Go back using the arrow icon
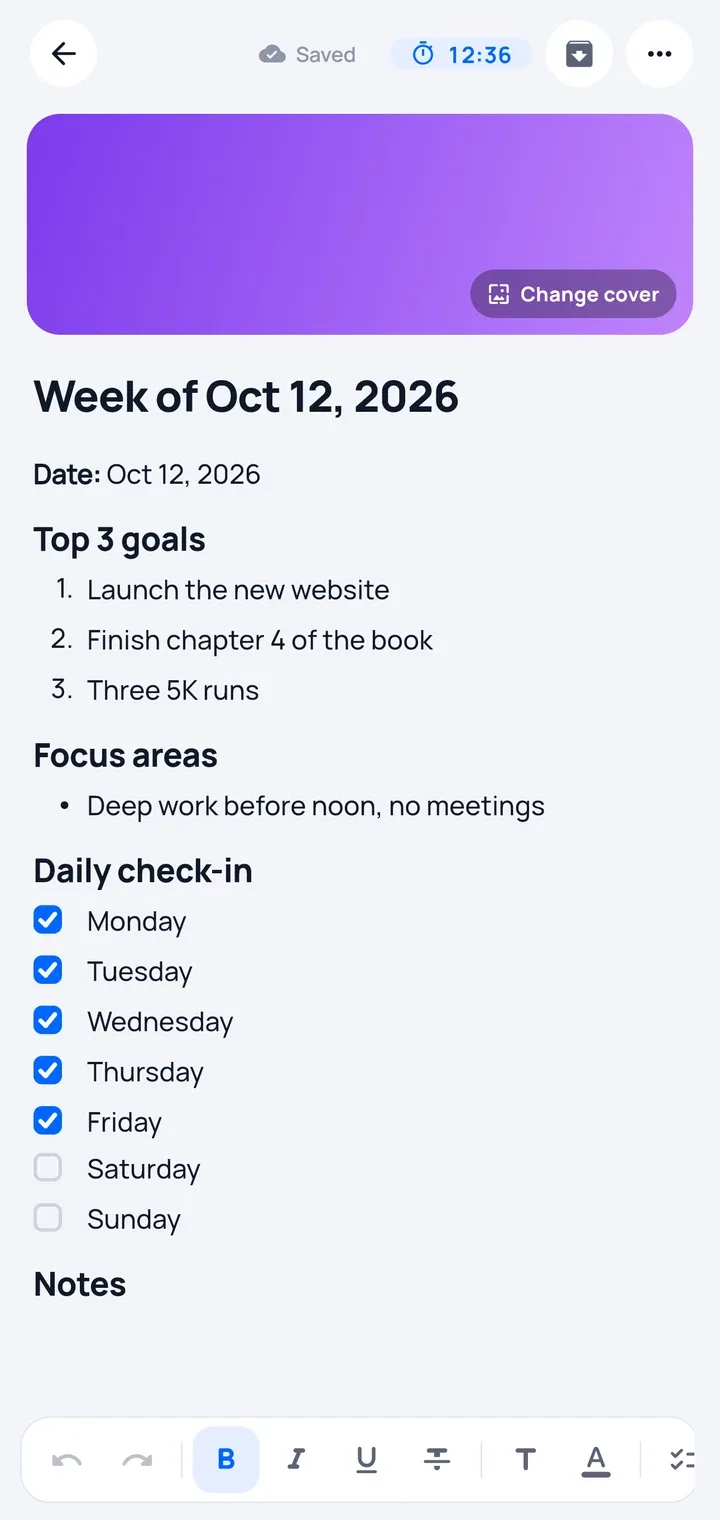The height and width of the screenshot is (1520, 720). tap(63, 54)
